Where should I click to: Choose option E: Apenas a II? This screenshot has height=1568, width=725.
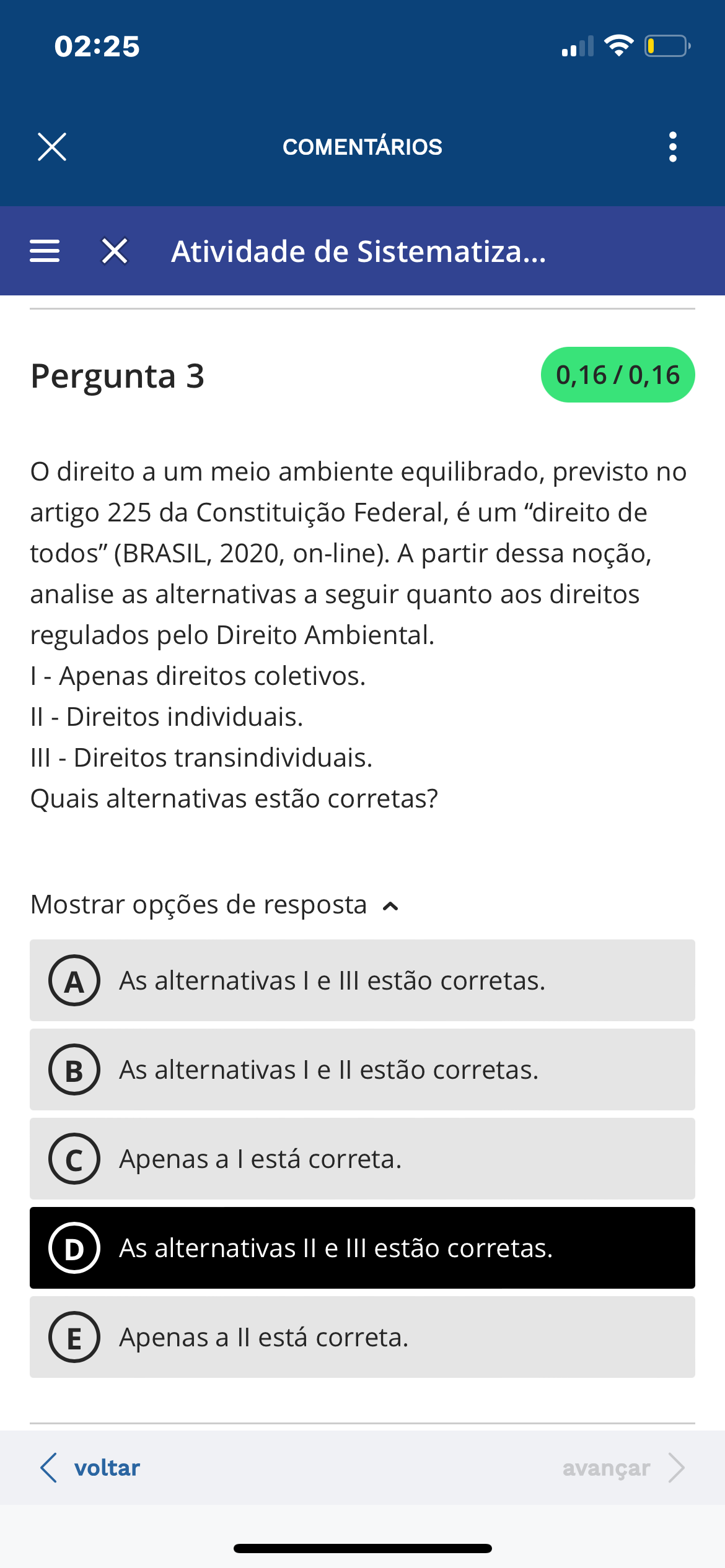coord(362,1337)
